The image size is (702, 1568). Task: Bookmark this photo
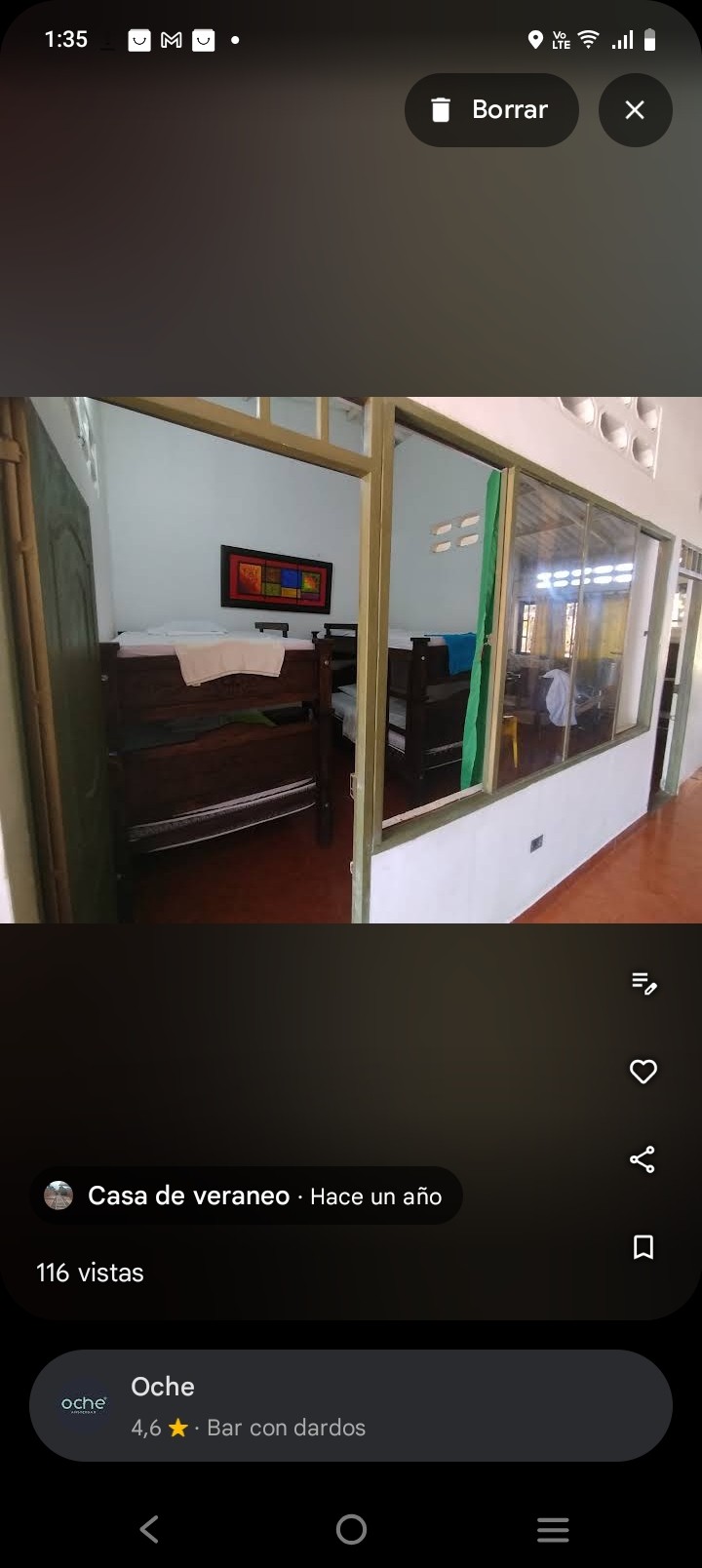[x=643, y=1247]
